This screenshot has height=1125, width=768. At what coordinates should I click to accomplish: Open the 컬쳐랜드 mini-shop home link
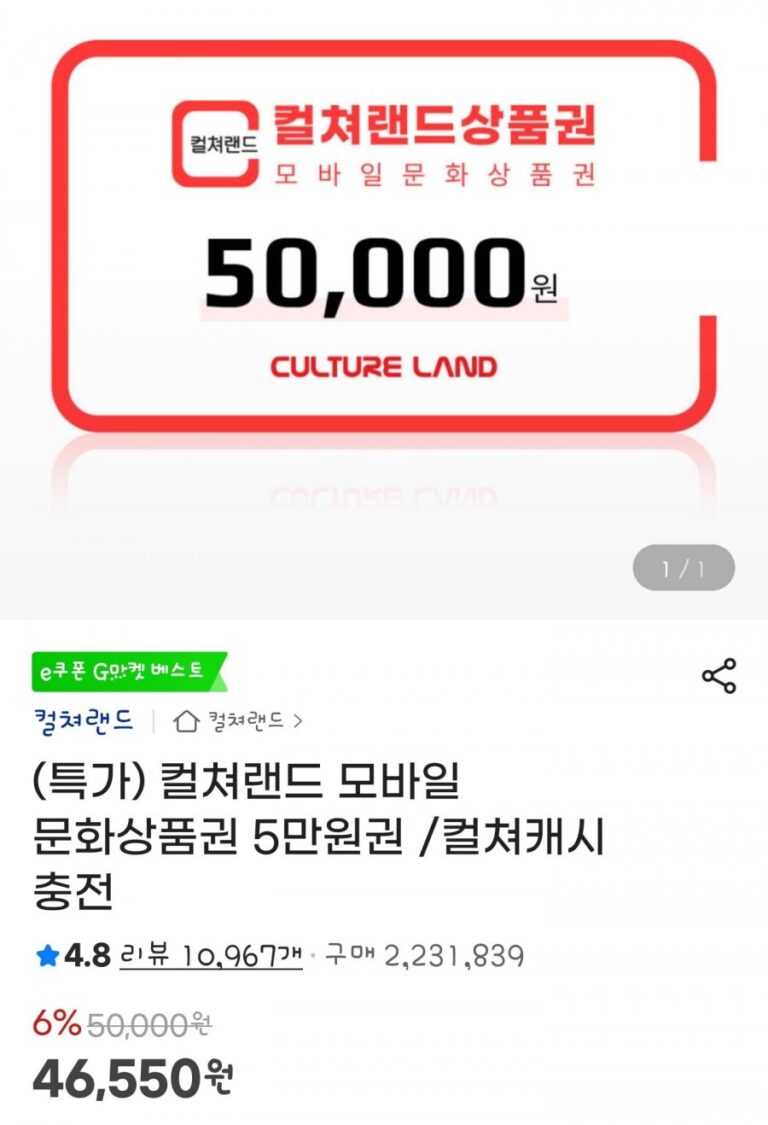point(239,721)
